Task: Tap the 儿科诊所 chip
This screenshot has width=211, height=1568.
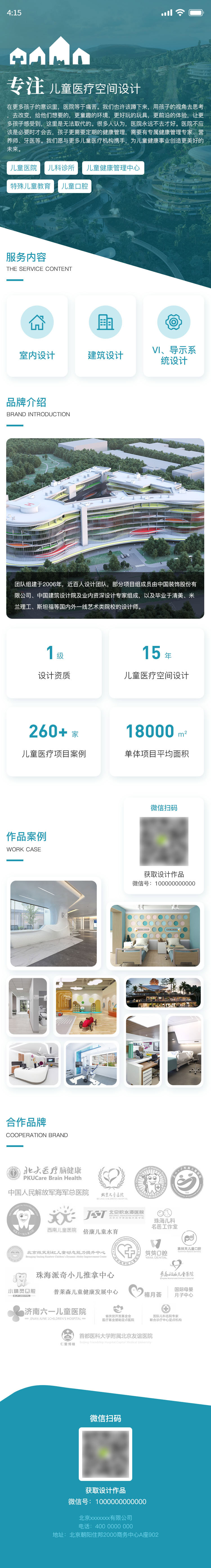Action: click(61, 167)
